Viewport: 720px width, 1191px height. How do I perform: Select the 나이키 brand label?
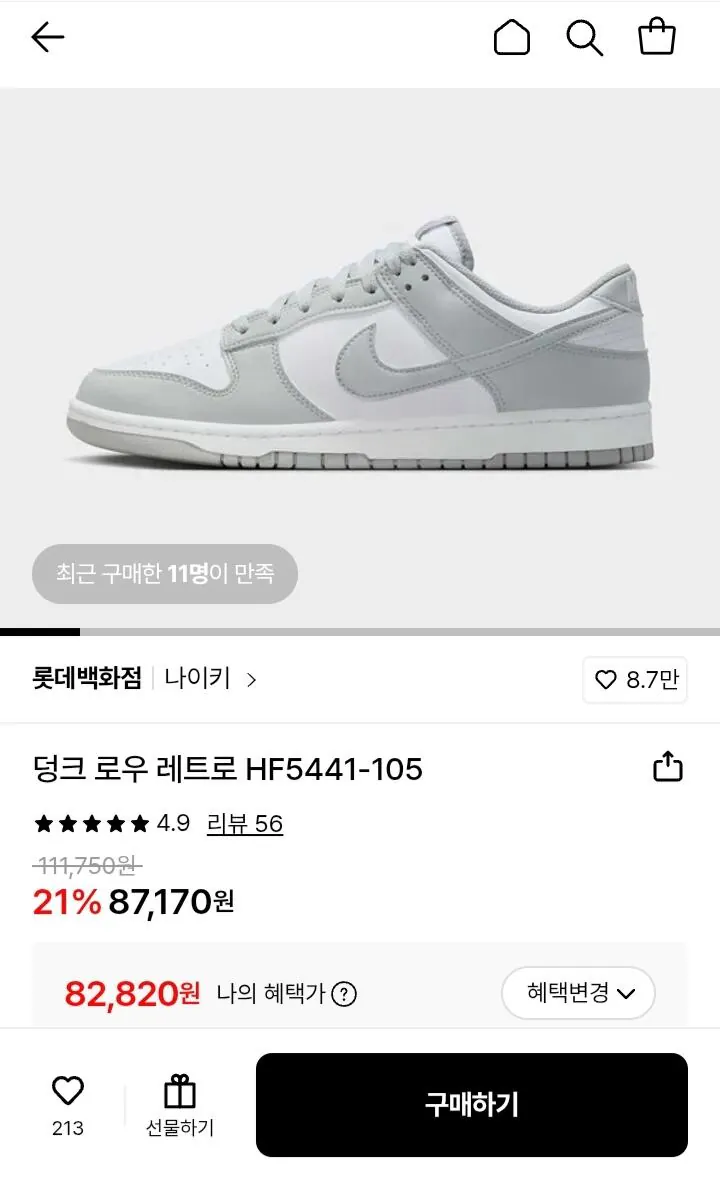coord(198,680)
